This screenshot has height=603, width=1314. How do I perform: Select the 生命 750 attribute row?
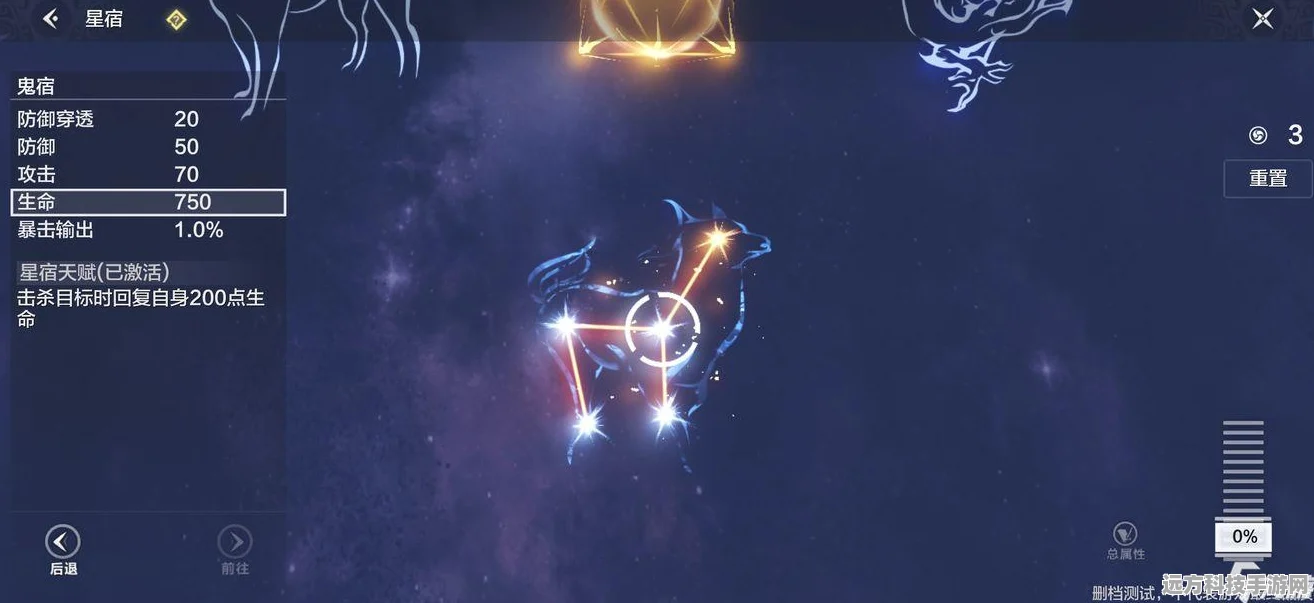click(148, 202)
